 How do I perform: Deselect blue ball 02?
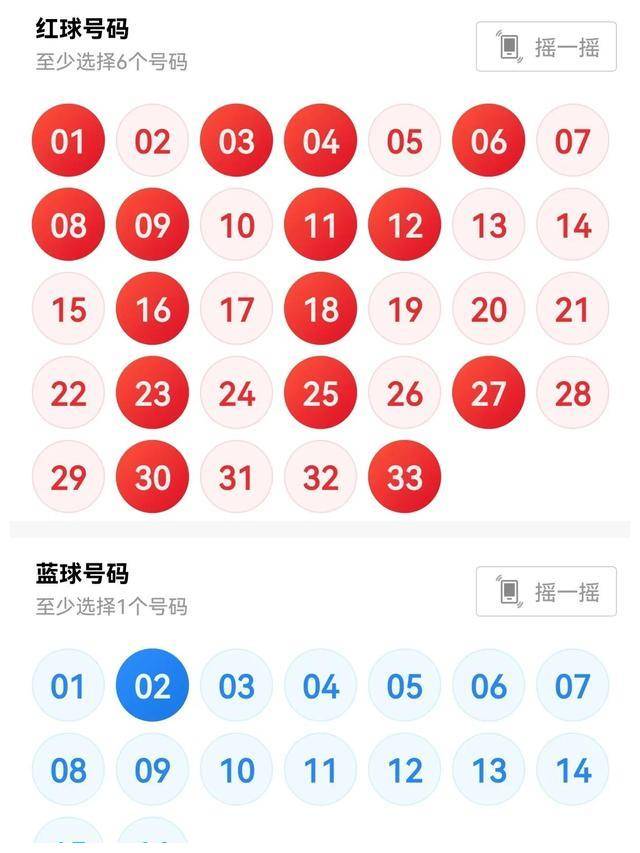[152, 686]
